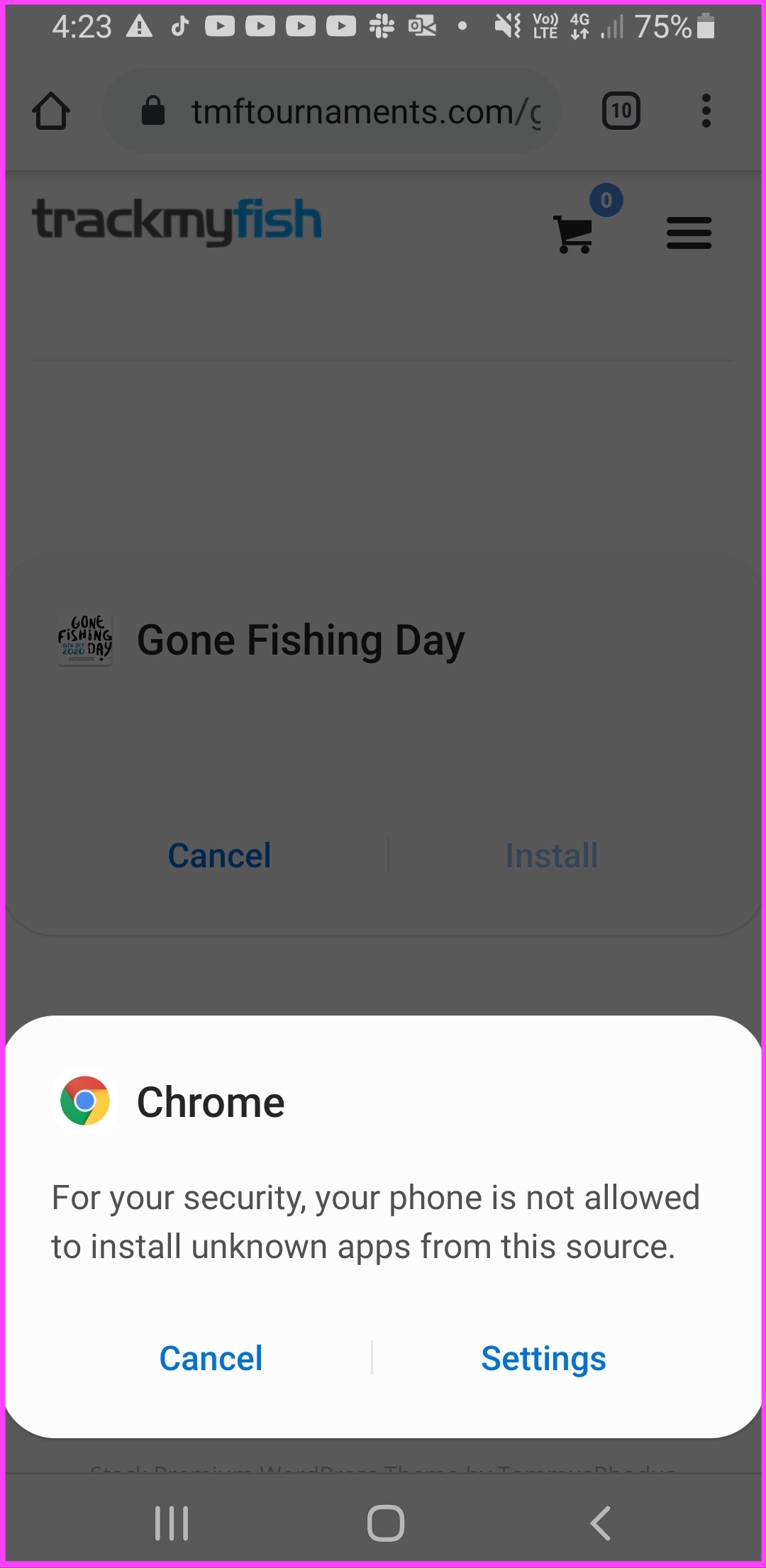Viewport: 766px width, 1568px height.
Task: Open Settings from the Chrome security dialog
Action: point(543,1359)
